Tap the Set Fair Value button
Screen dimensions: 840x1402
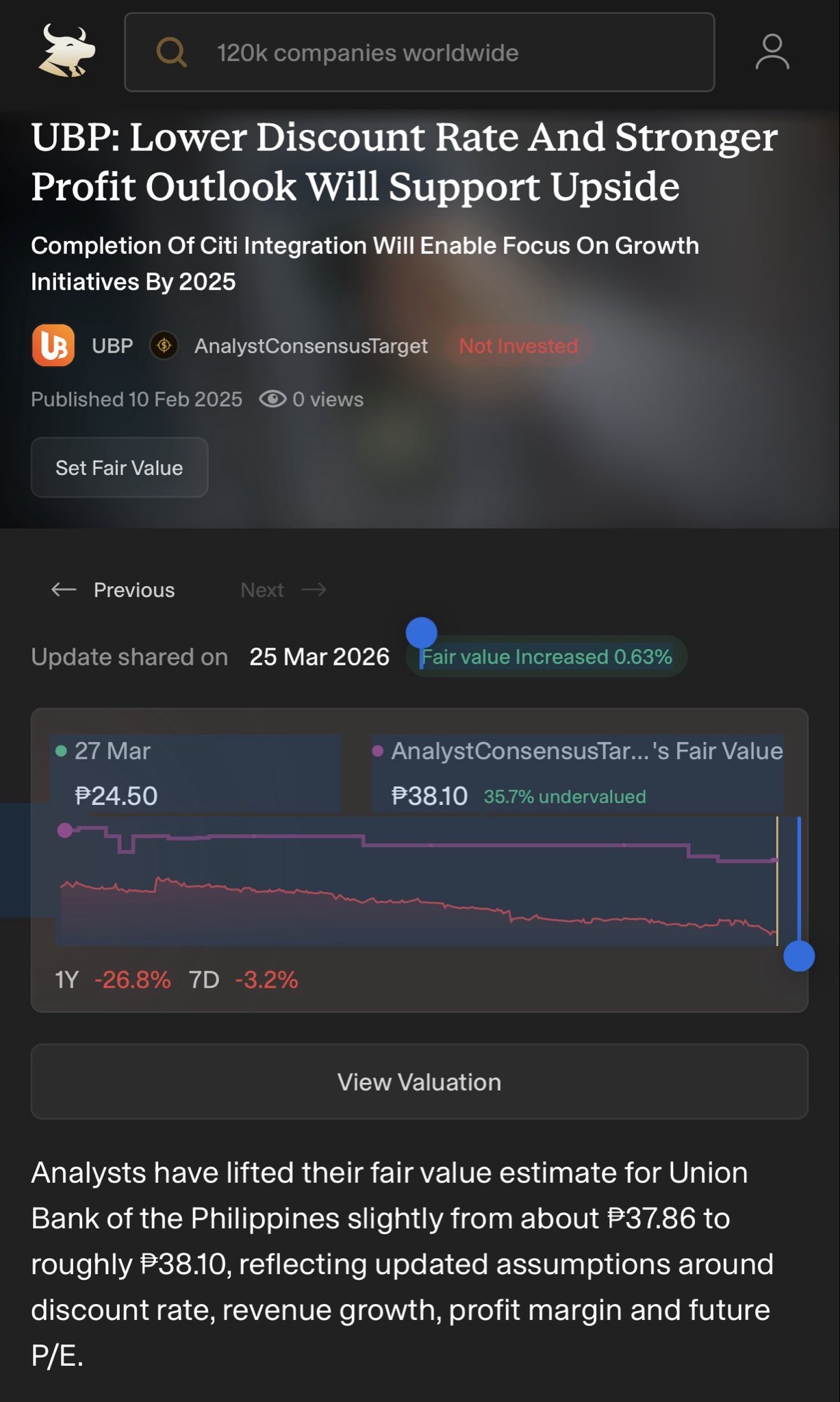119,468
